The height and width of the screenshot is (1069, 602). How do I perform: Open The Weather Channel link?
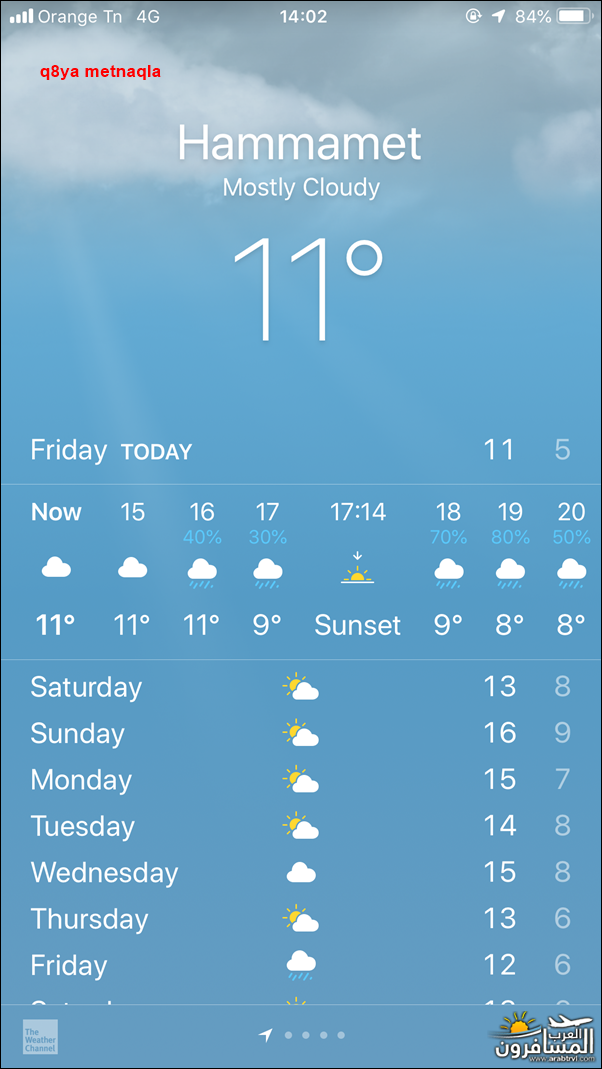click(40, 1037)
